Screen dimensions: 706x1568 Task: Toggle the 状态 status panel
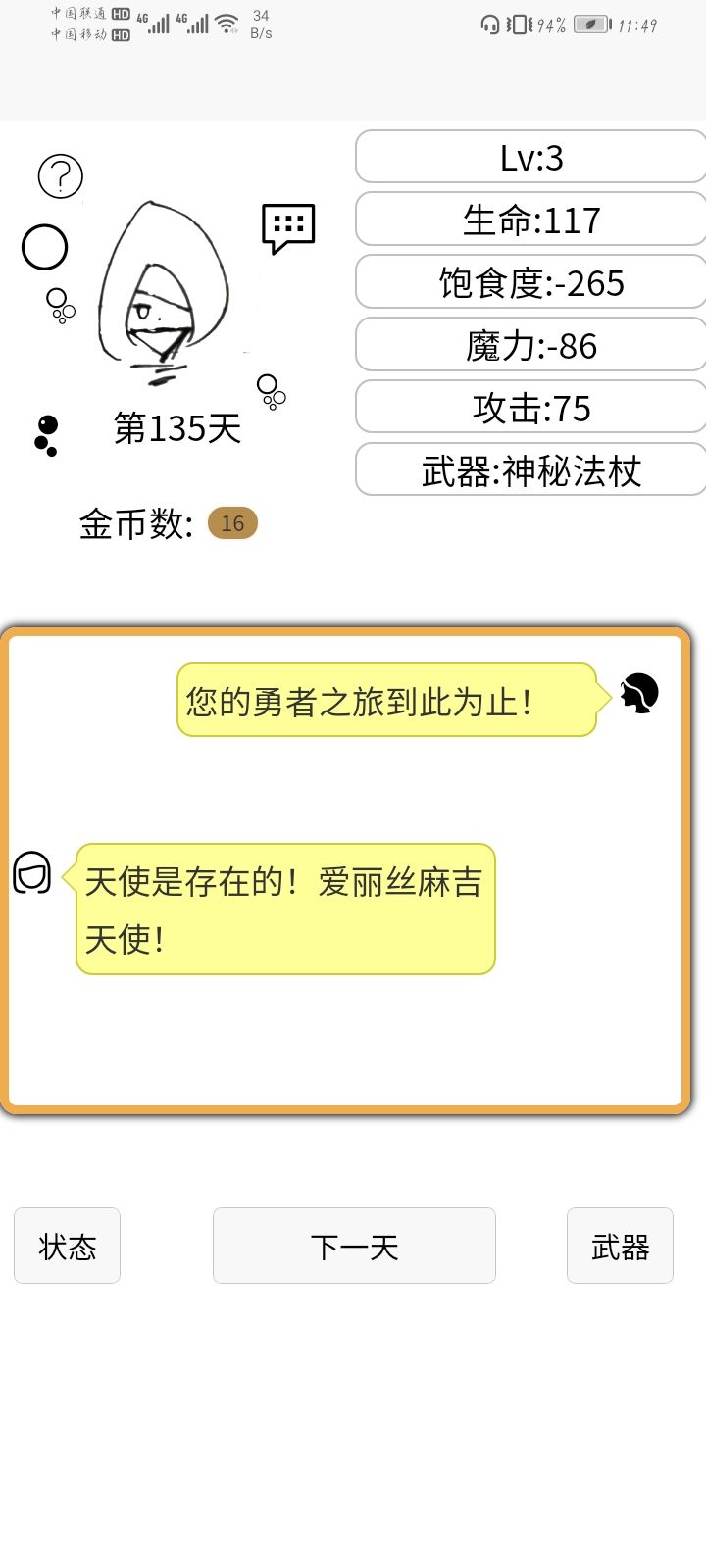67,1246
